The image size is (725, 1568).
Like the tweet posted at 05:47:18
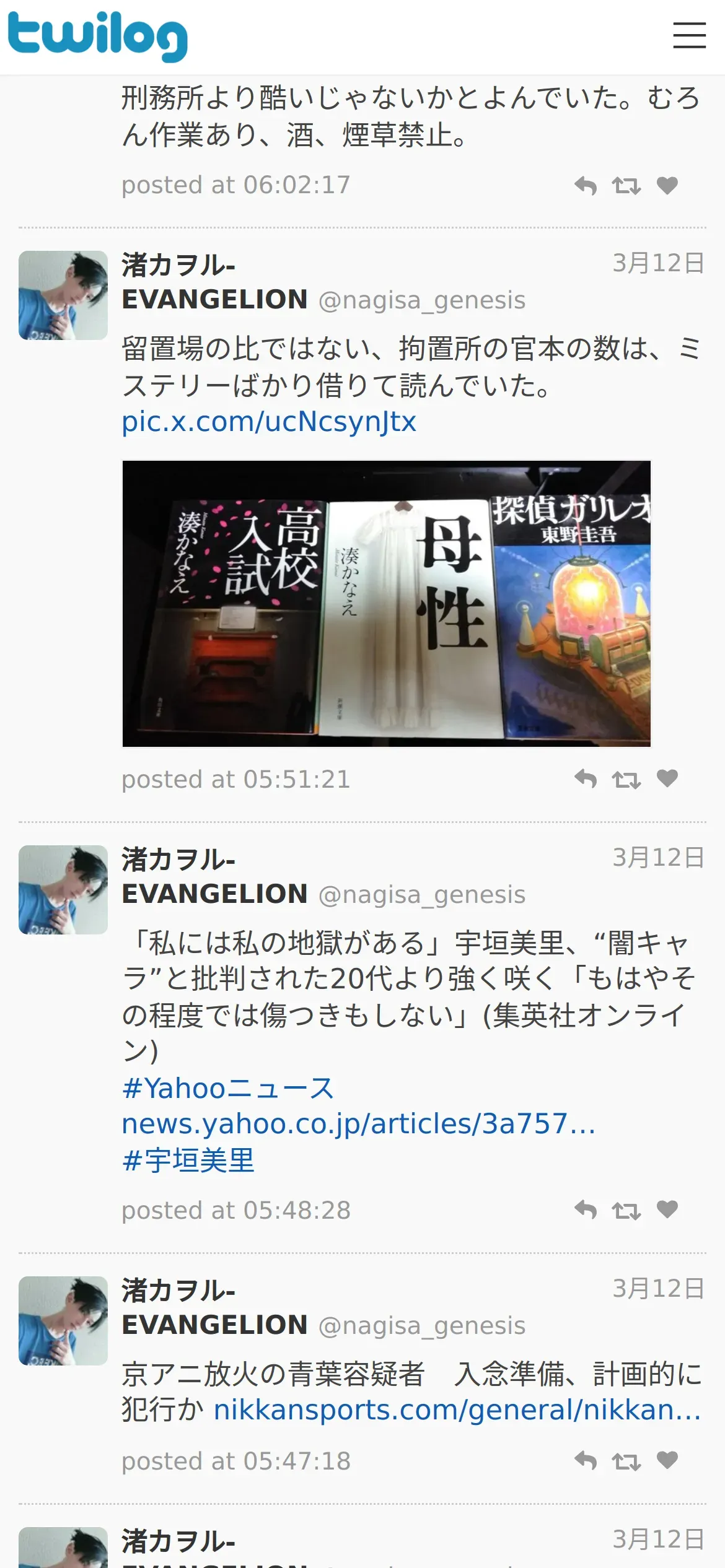click(x=667, y=1460)
